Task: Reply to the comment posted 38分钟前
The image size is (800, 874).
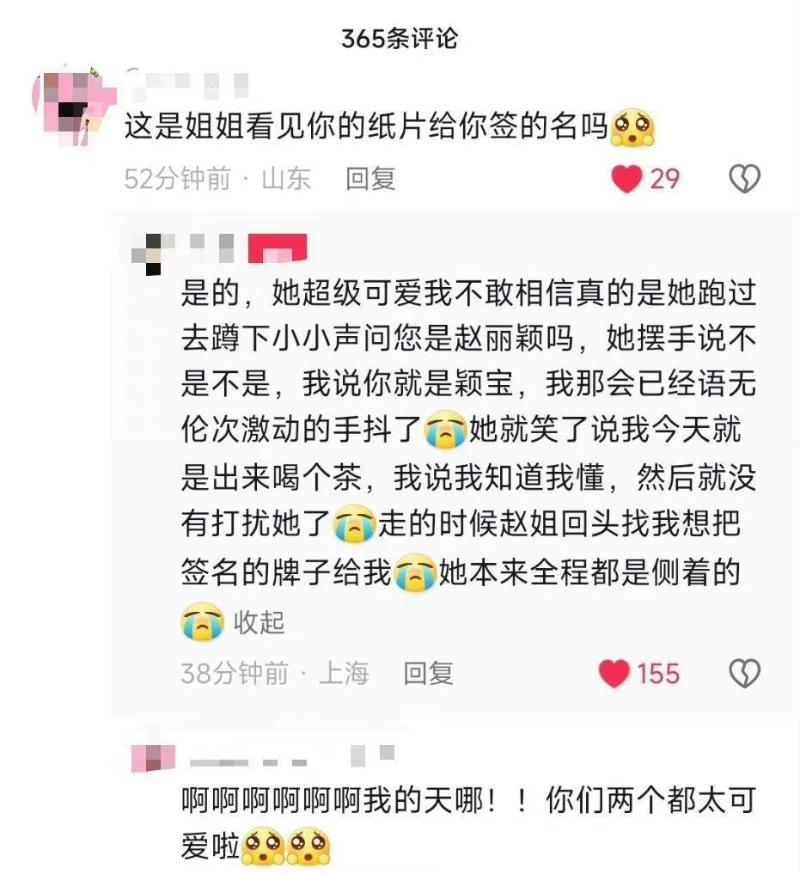Action: 428,673
